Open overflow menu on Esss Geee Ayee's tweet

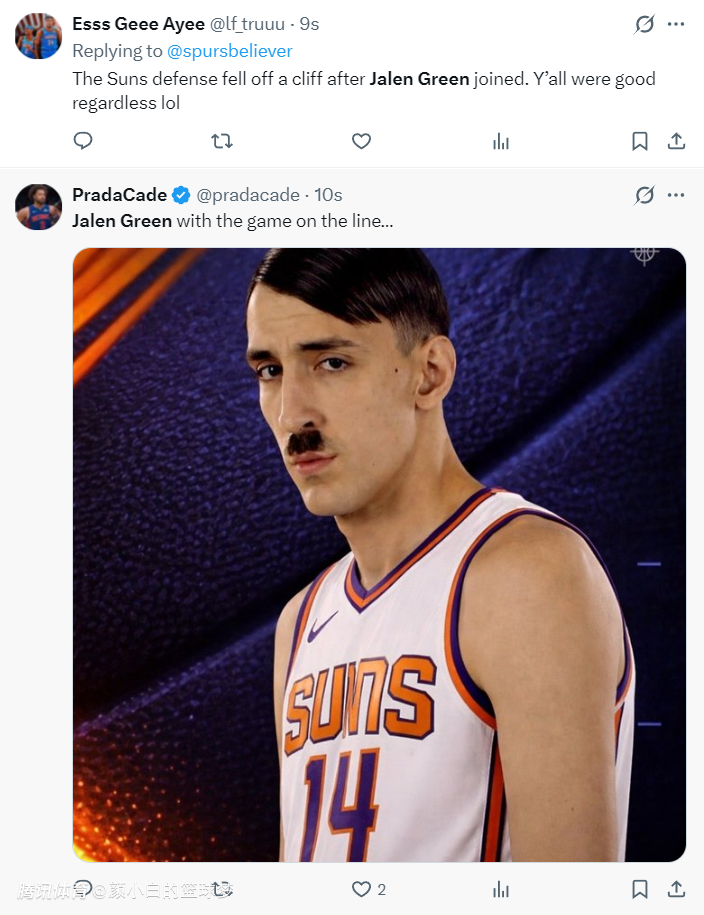pyautogui.click(x=677, y=25)
